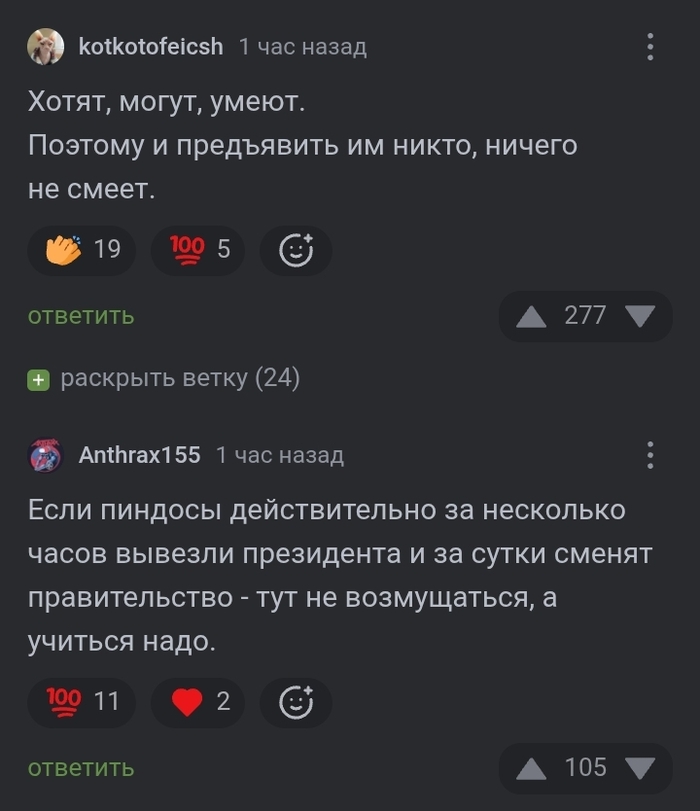The image size is (700, 811).
Task: Expand the thread with 24 replies
Action: point(165,379)
